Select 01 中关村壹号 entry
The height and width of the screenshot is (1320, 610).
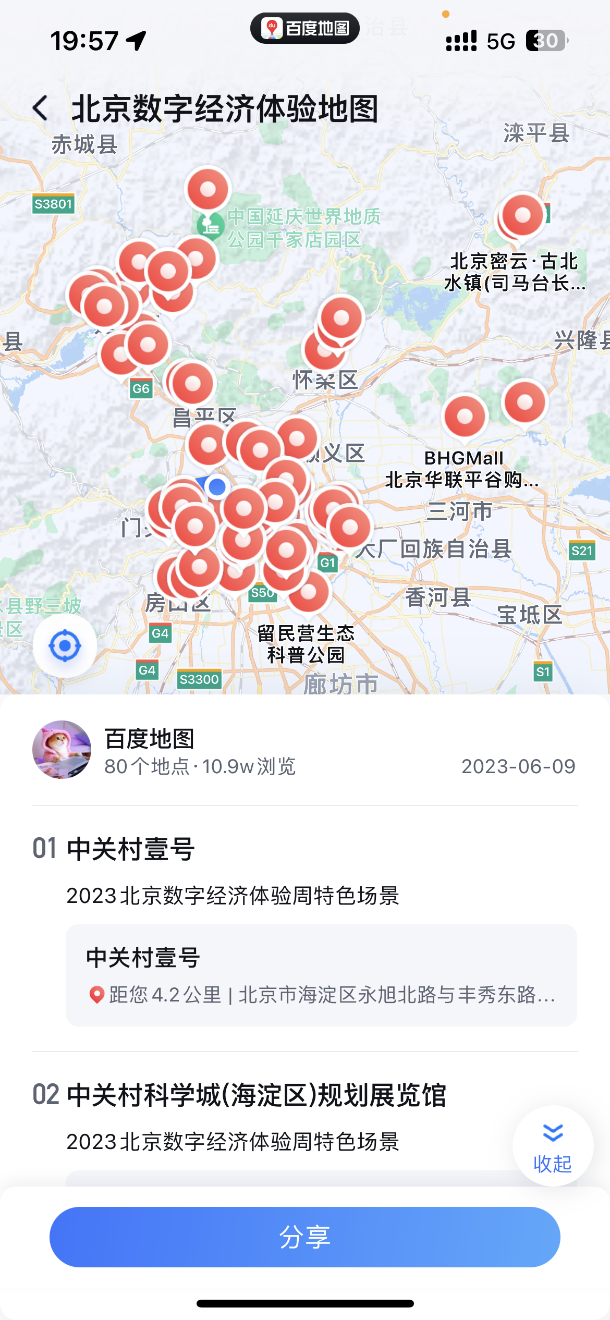[x=130, y=850]
